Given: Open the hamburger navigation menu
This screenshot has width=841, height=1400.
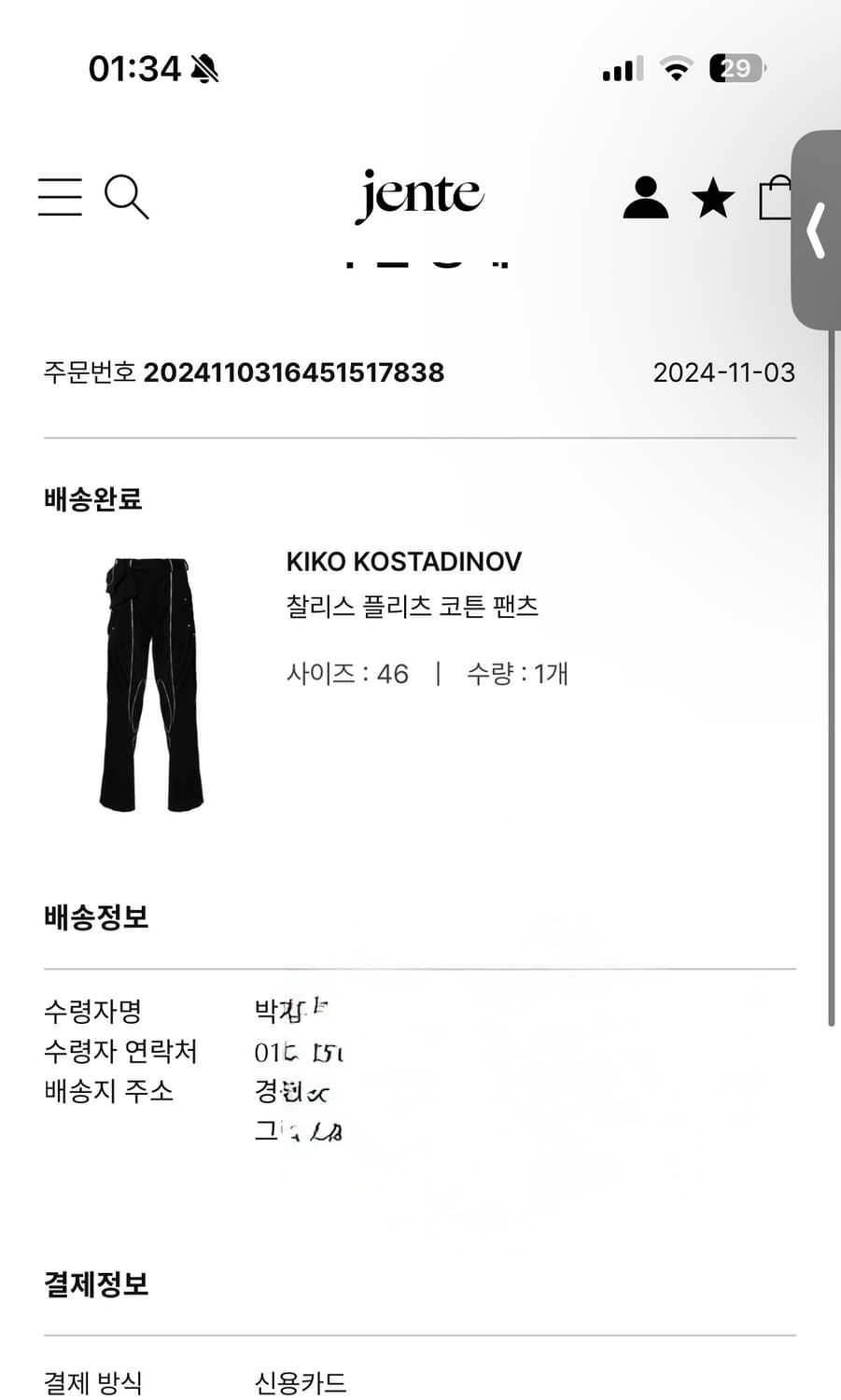Looking at the screenshot, I should click(60, 197).
